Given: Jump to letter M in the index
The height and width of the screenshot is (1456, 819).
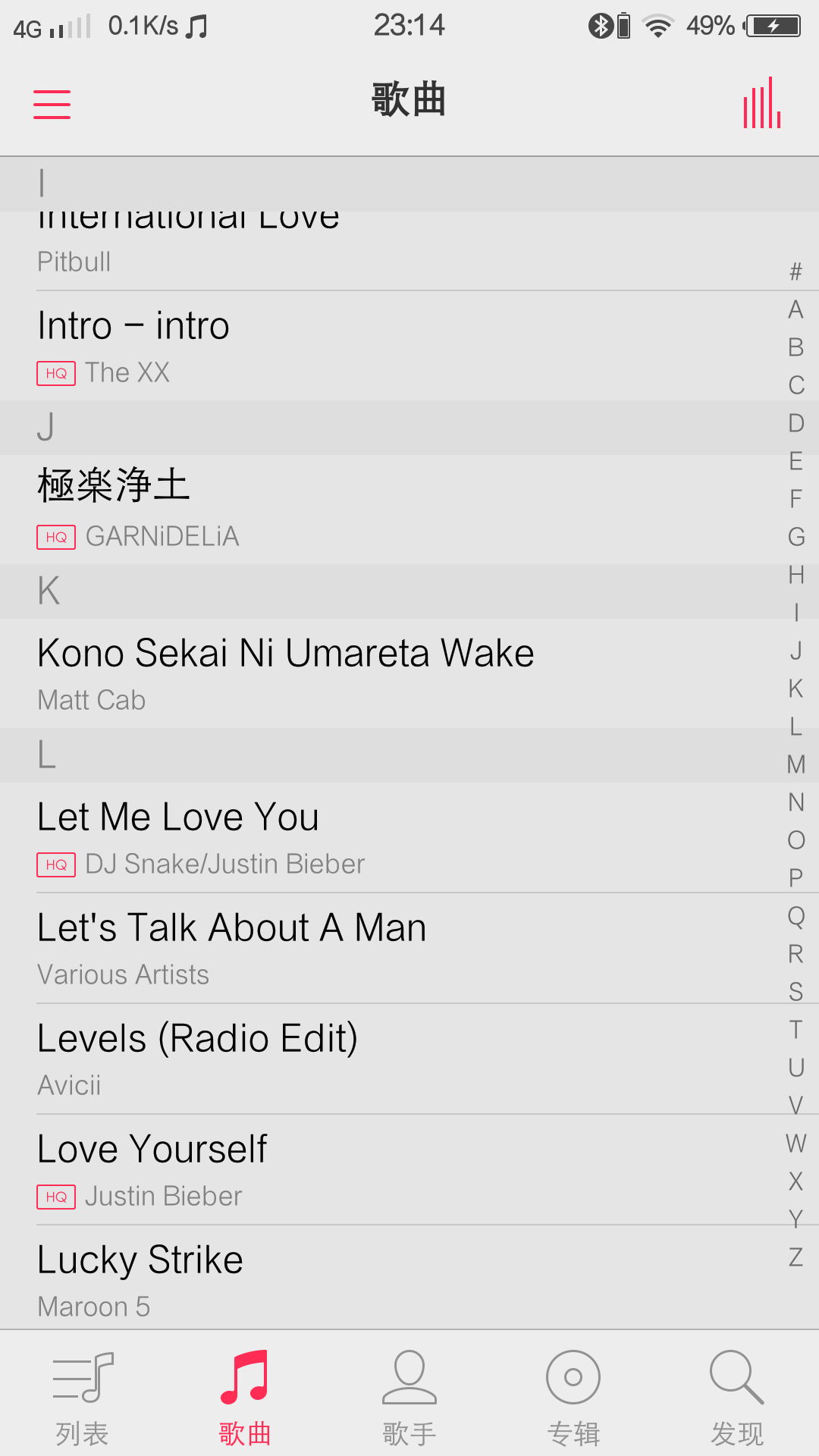Looking at the screenshot, I should [x=795, y=764].
